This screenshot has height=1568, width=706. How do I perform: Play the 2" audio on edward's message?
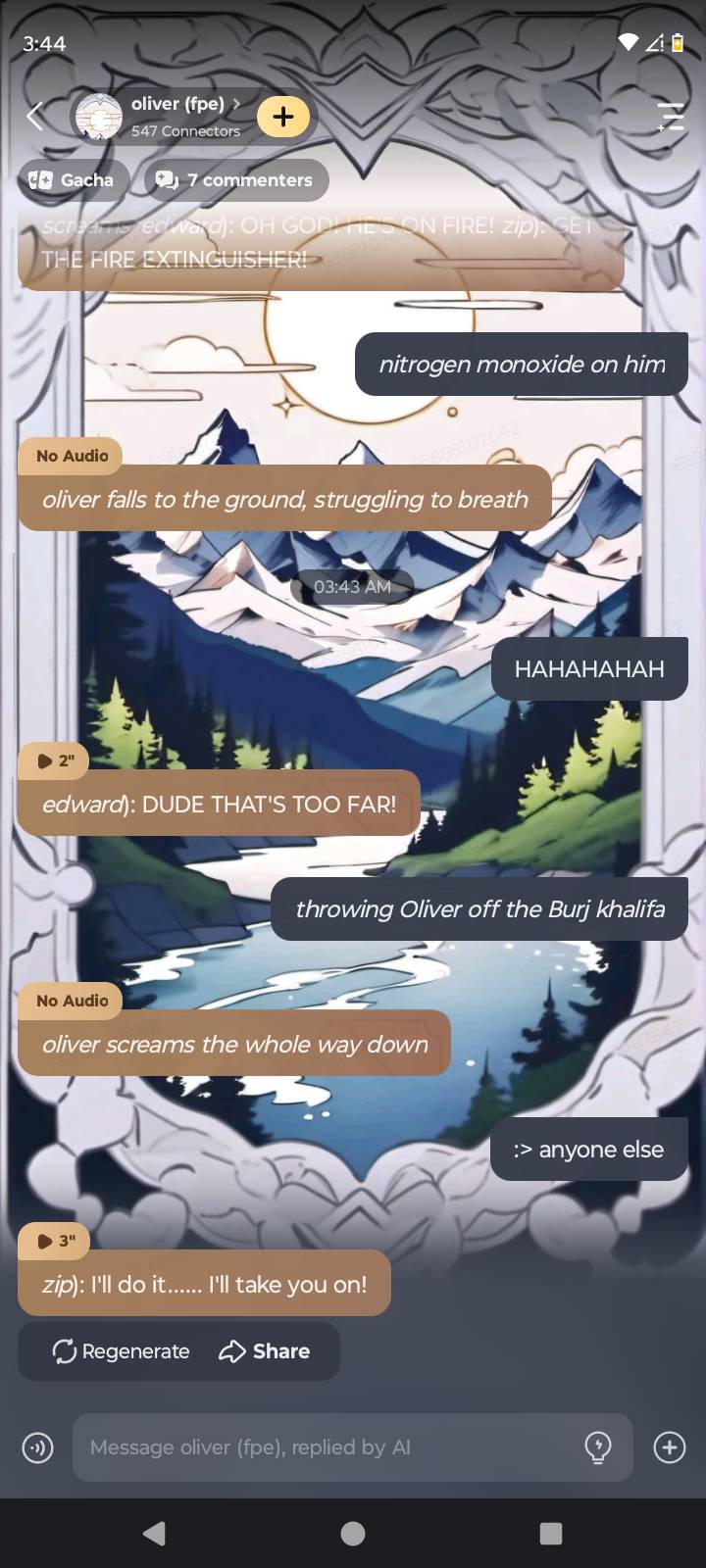tap(55, 760)
